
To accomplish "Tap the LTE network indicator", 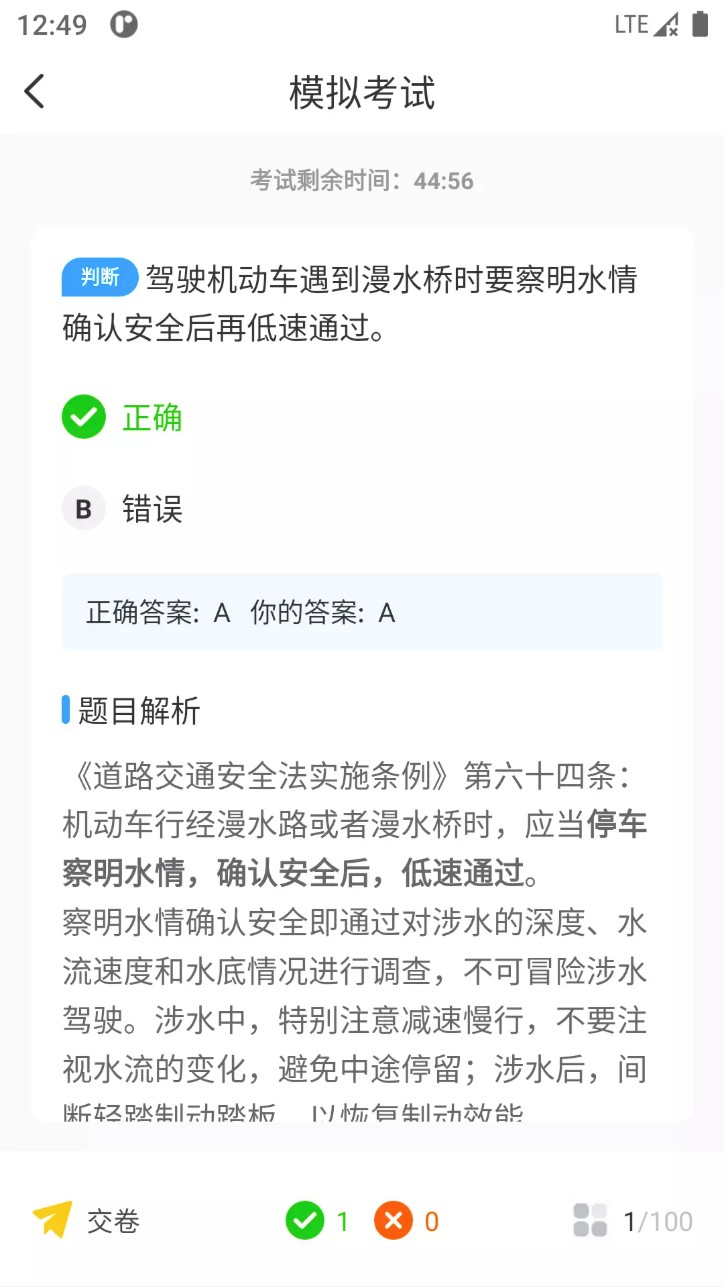I will point(633,24).
